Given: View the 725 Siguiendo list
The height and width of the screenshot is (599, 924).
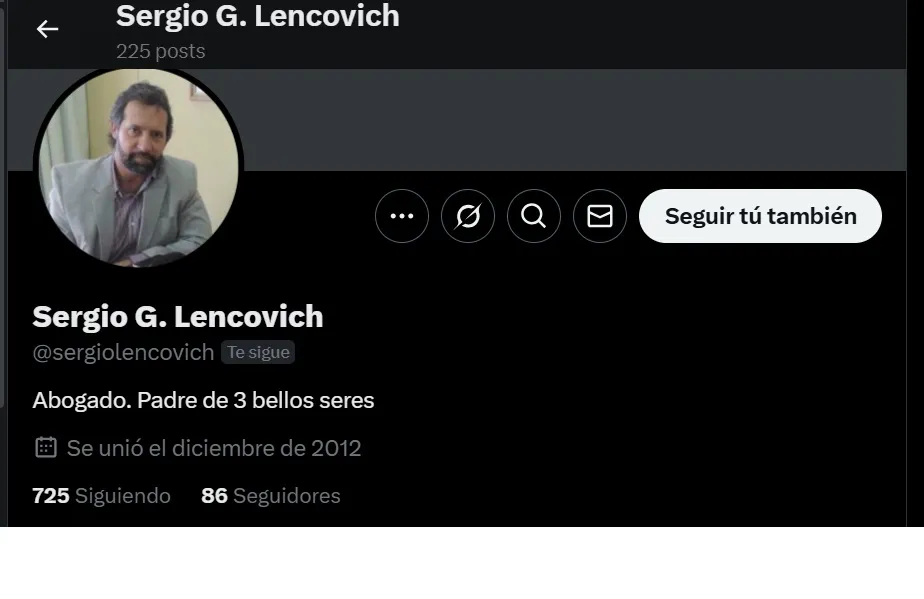Looking at the screenshot, I should (x=101, y=496).
